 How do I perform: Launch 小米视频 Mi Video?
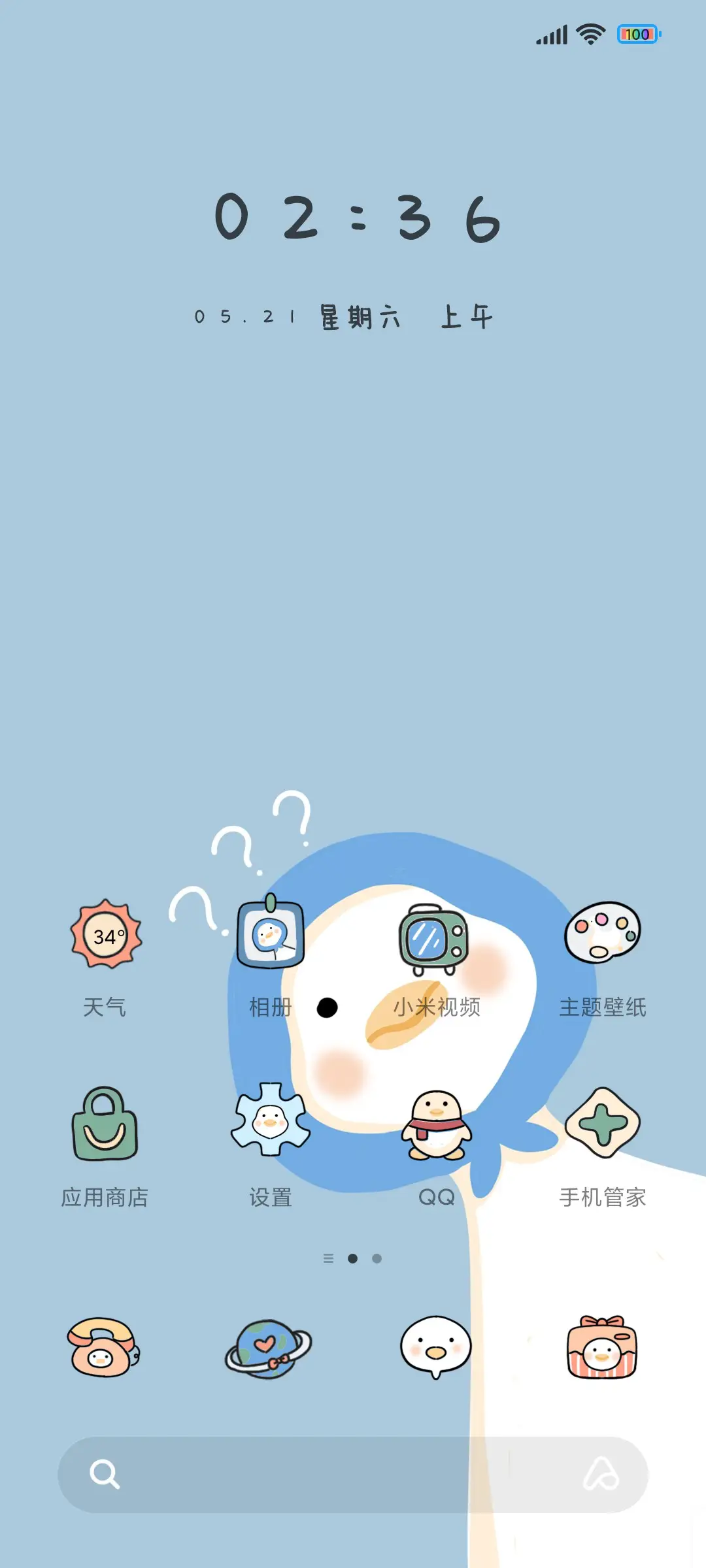point(435,934)
